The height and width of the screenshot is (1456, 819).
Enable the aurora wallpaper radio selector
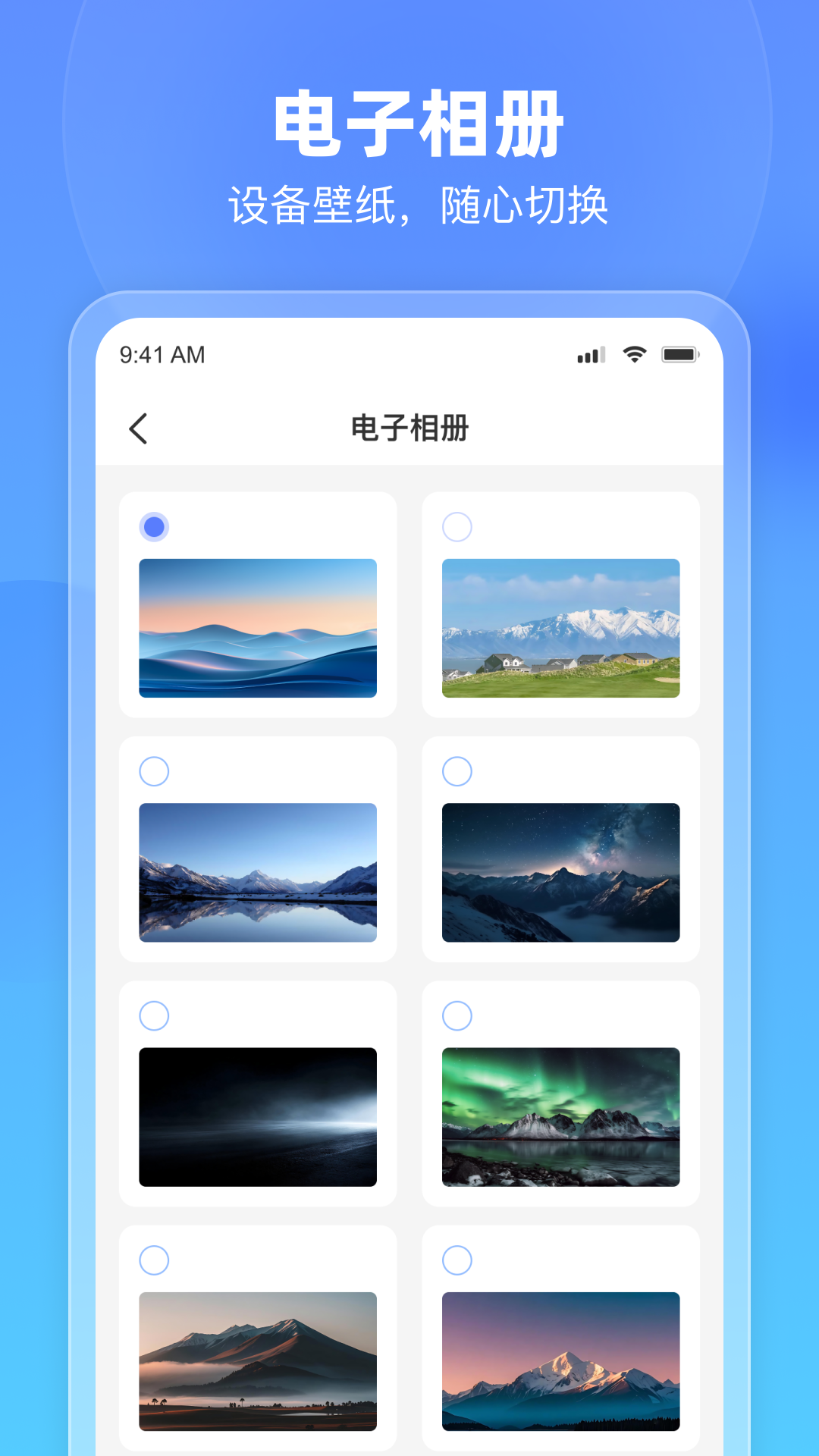456,1015
